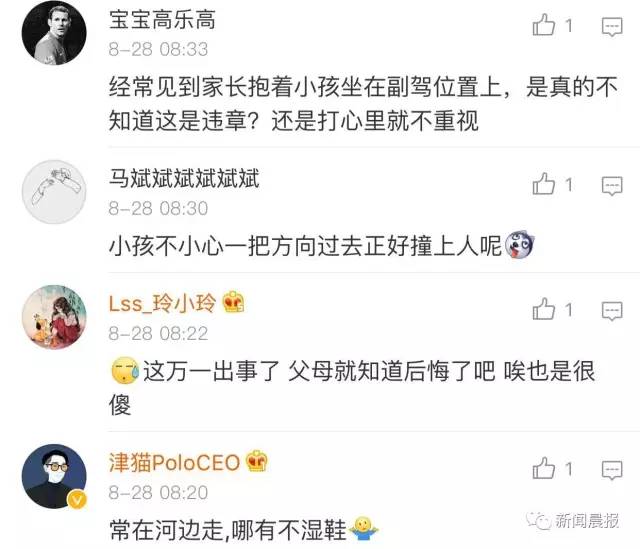Open 津猫PoloCEO's username link

[x=174, y=463]
